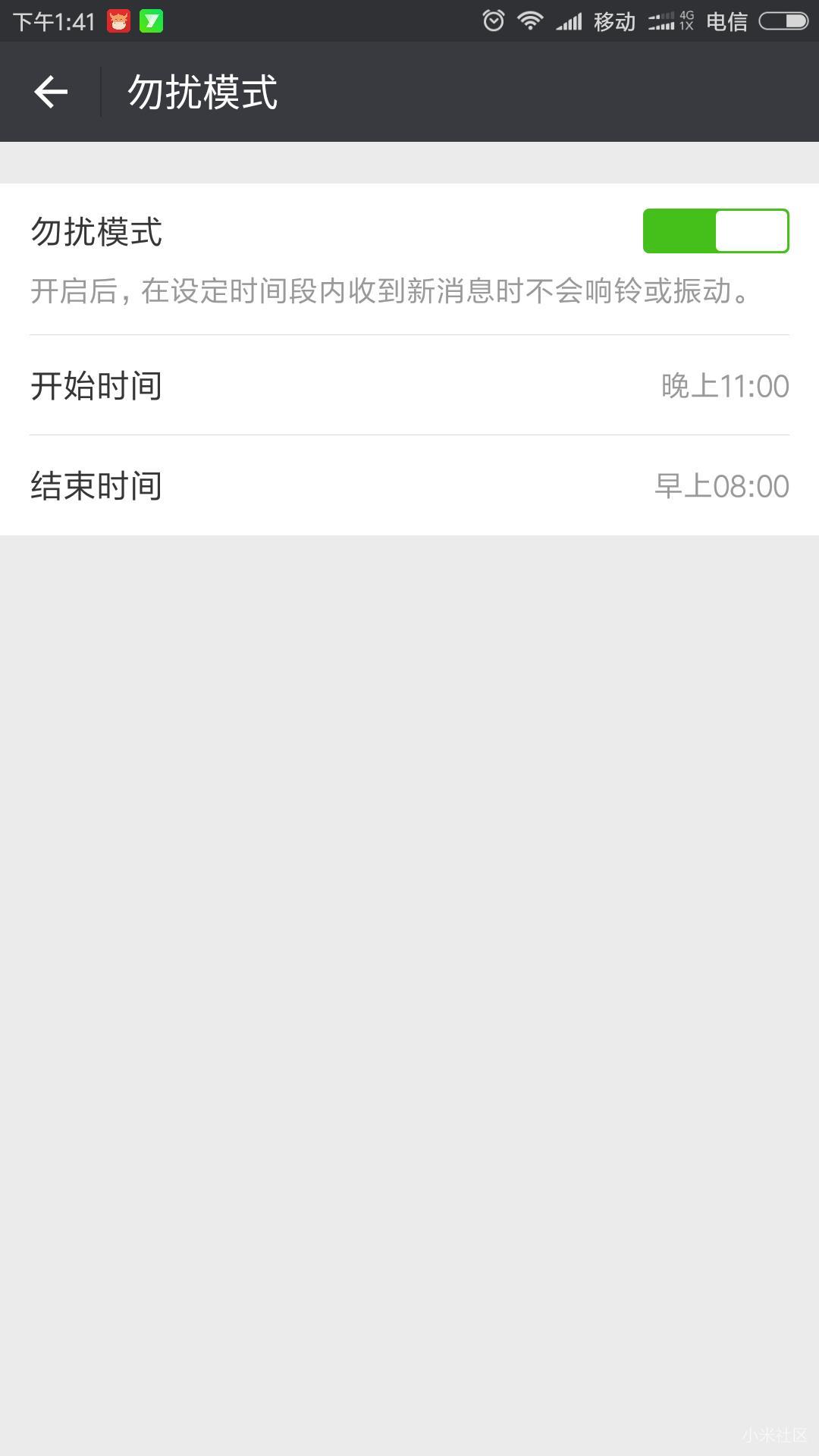The image size is (819, 1456).
Task: Tap the 勿扰模式 title in header
Action: (202, 92)
